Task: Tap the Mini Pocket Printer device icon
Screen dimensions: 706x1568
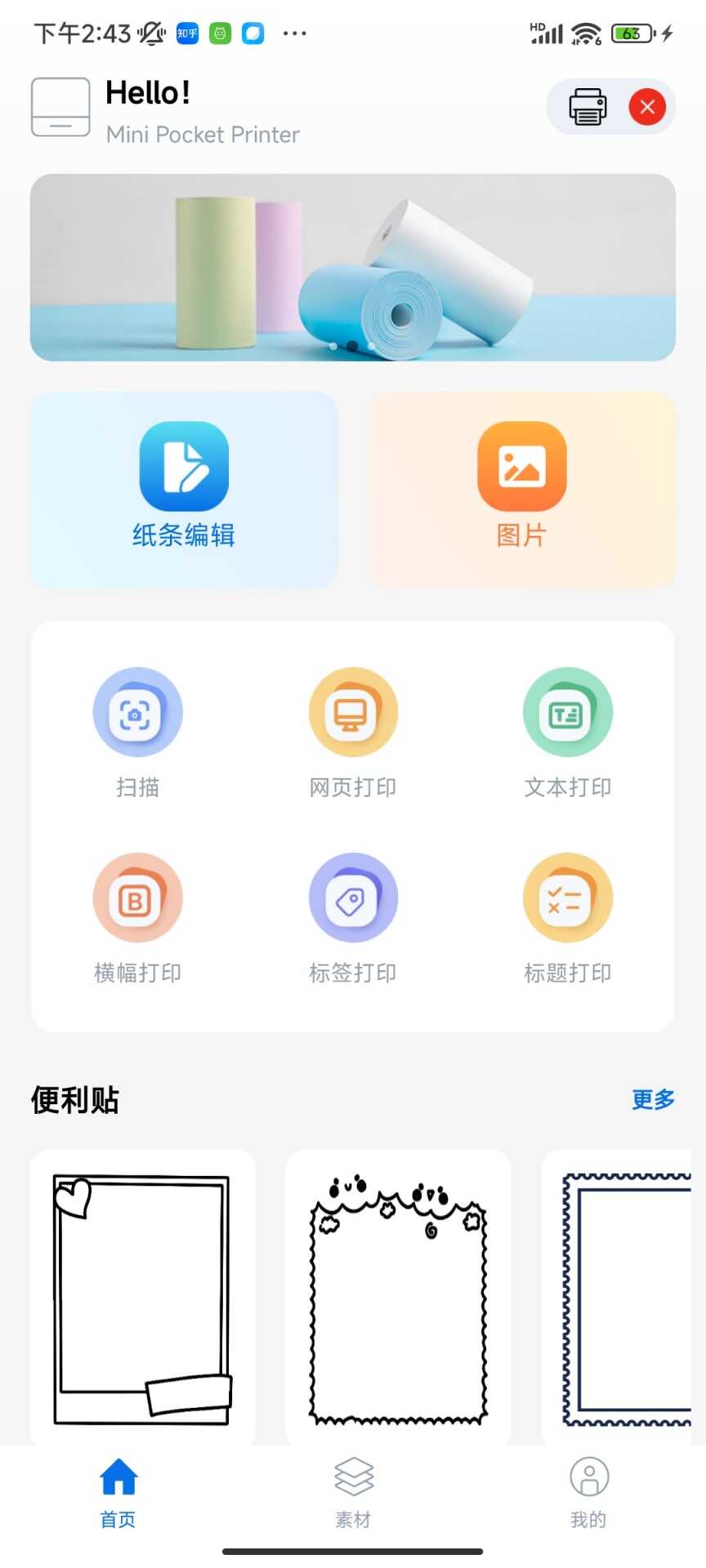Action: pos(60,107)
